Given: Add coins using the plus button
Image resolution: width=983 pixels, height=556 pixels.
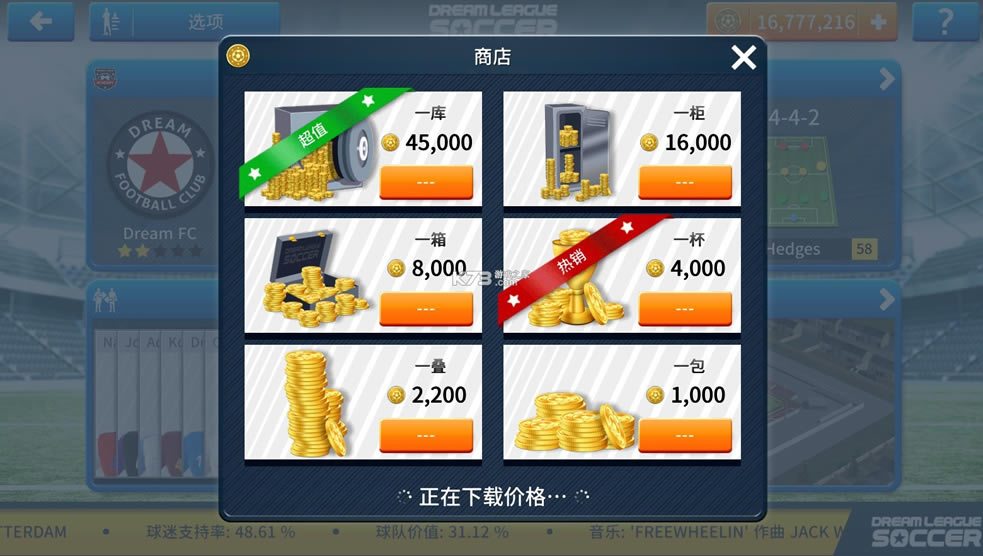Looking at the screenshot, I should (x=879, y=22).
